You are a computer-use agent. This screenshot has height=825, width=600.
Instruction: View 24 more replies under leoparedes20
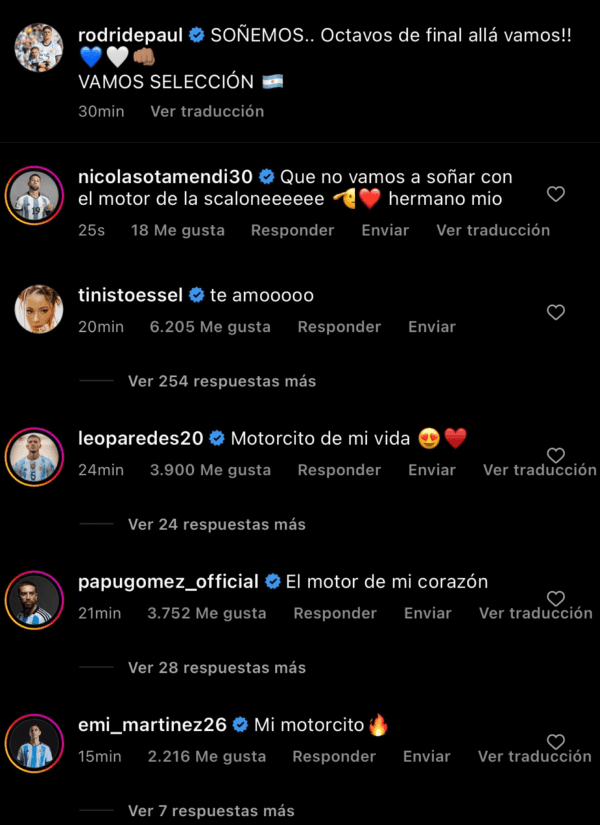point(216,524)
